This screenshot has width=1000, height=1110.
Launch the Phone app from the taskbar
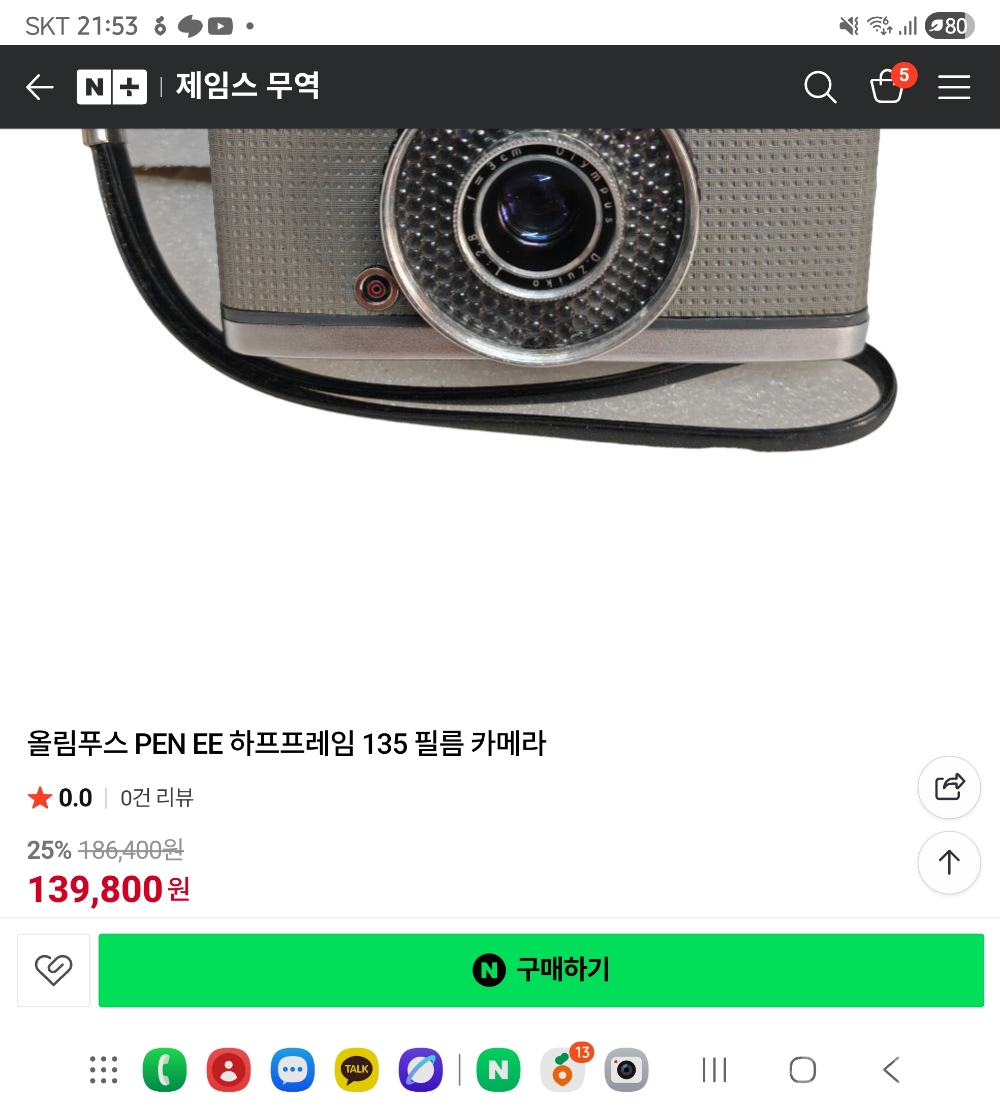(165, 1070)
